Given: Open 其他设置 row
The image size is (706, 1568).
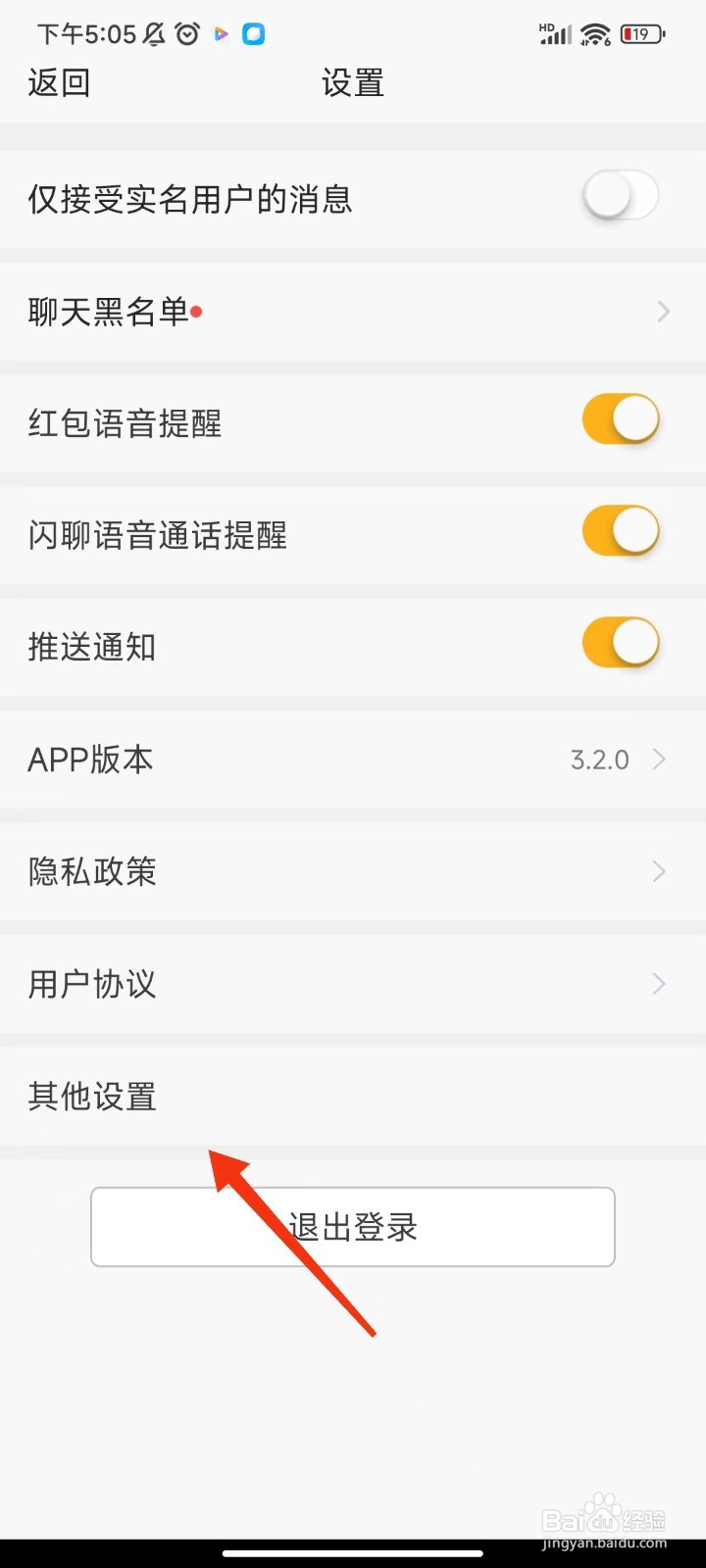Looking at the screenshot, I should 353,1096.
